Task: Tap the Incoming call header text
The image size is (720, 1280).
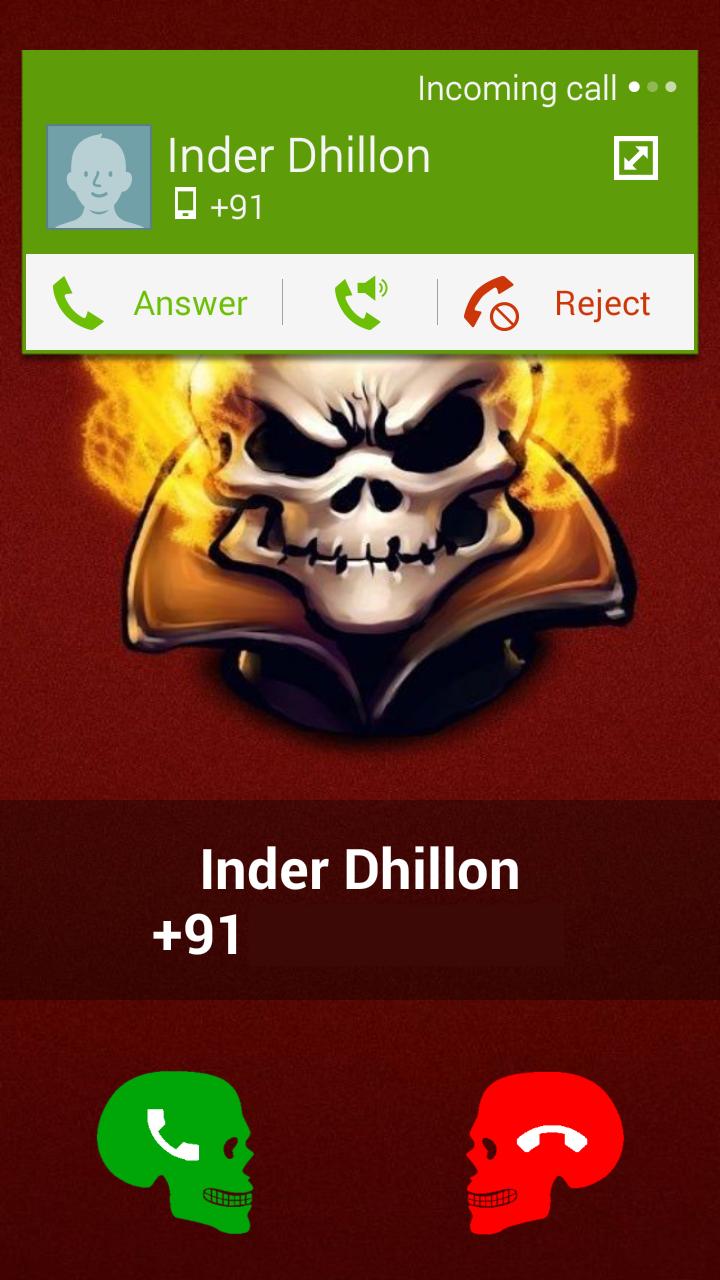Action: coord(515,88)
